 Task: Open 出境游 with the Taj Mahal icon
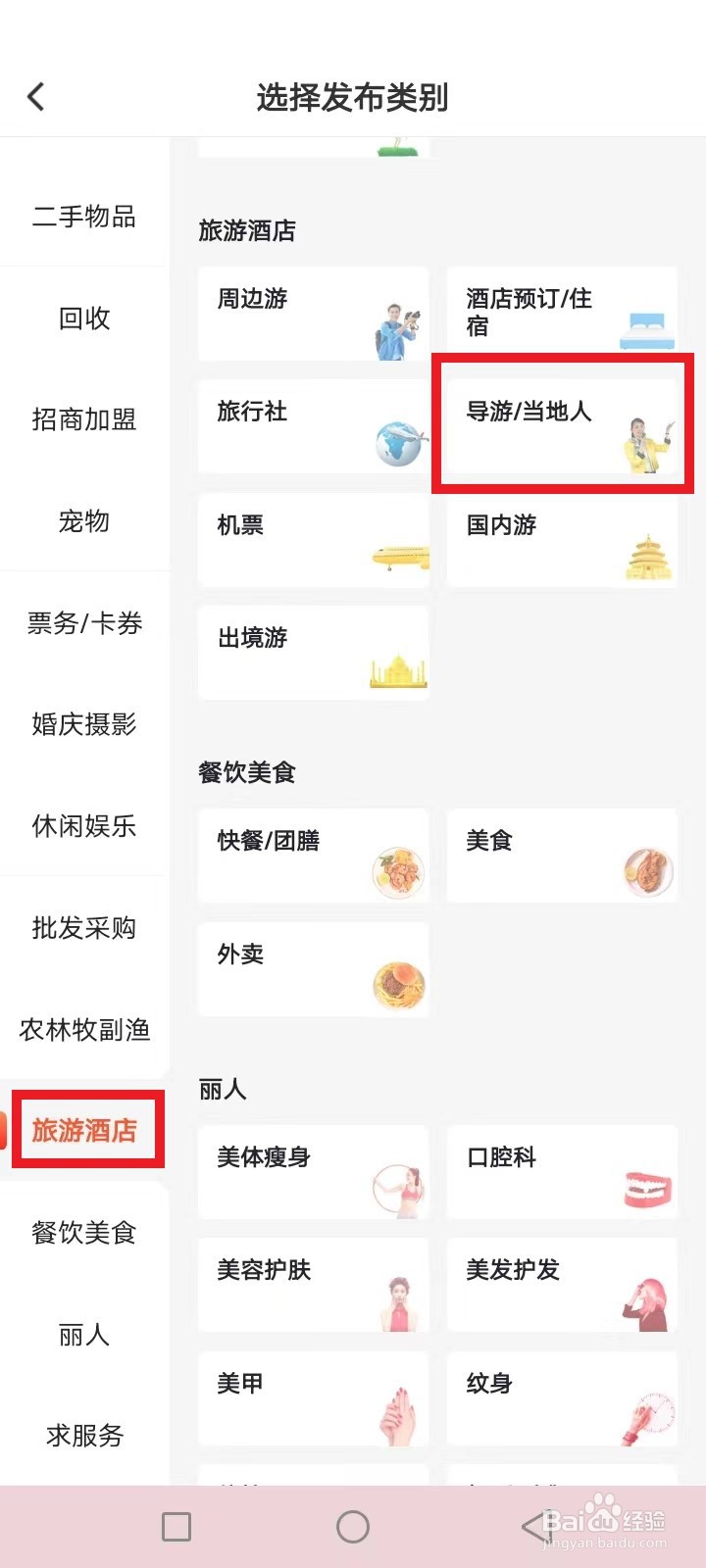tap(312, 653)
